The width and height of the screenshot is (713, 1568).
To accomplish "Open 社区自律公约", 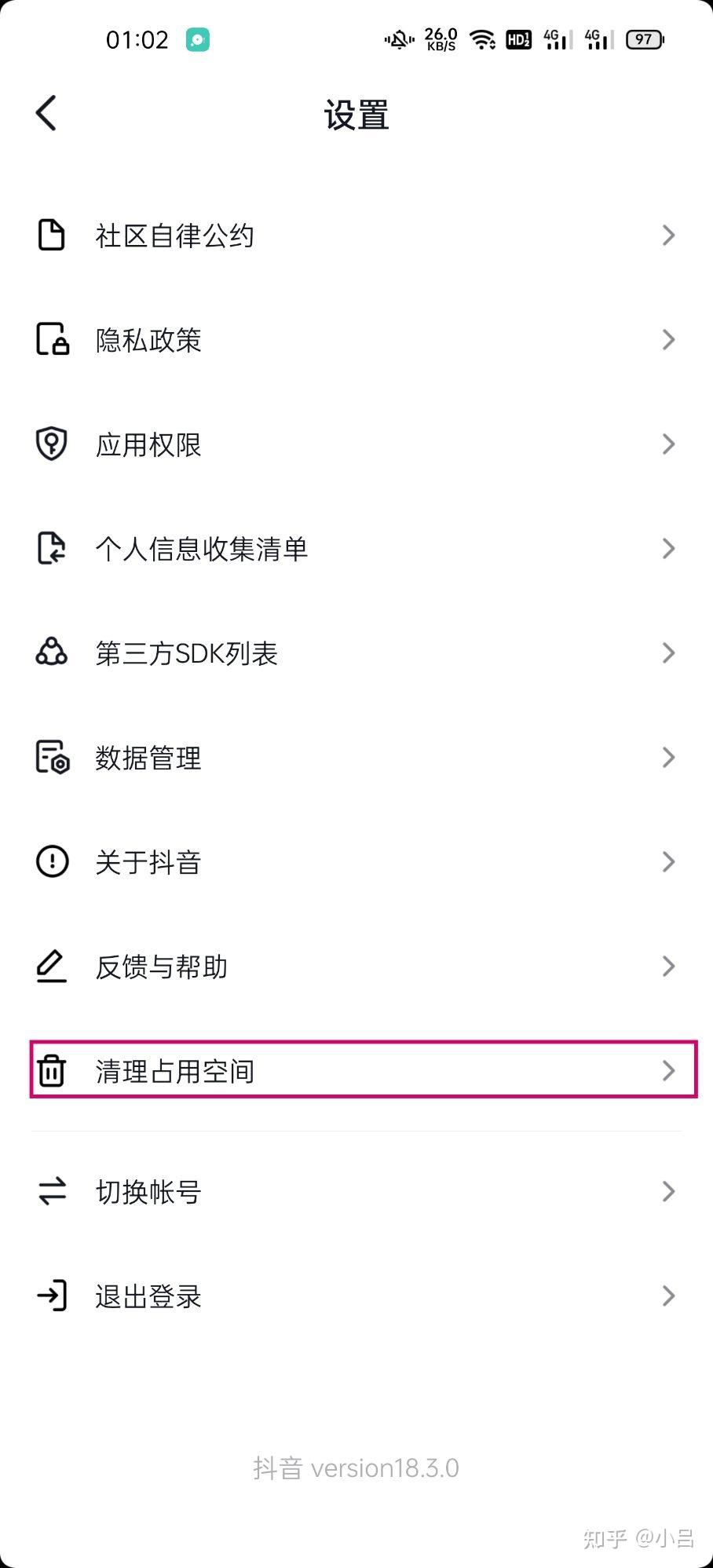I will (x=175, y=236).
